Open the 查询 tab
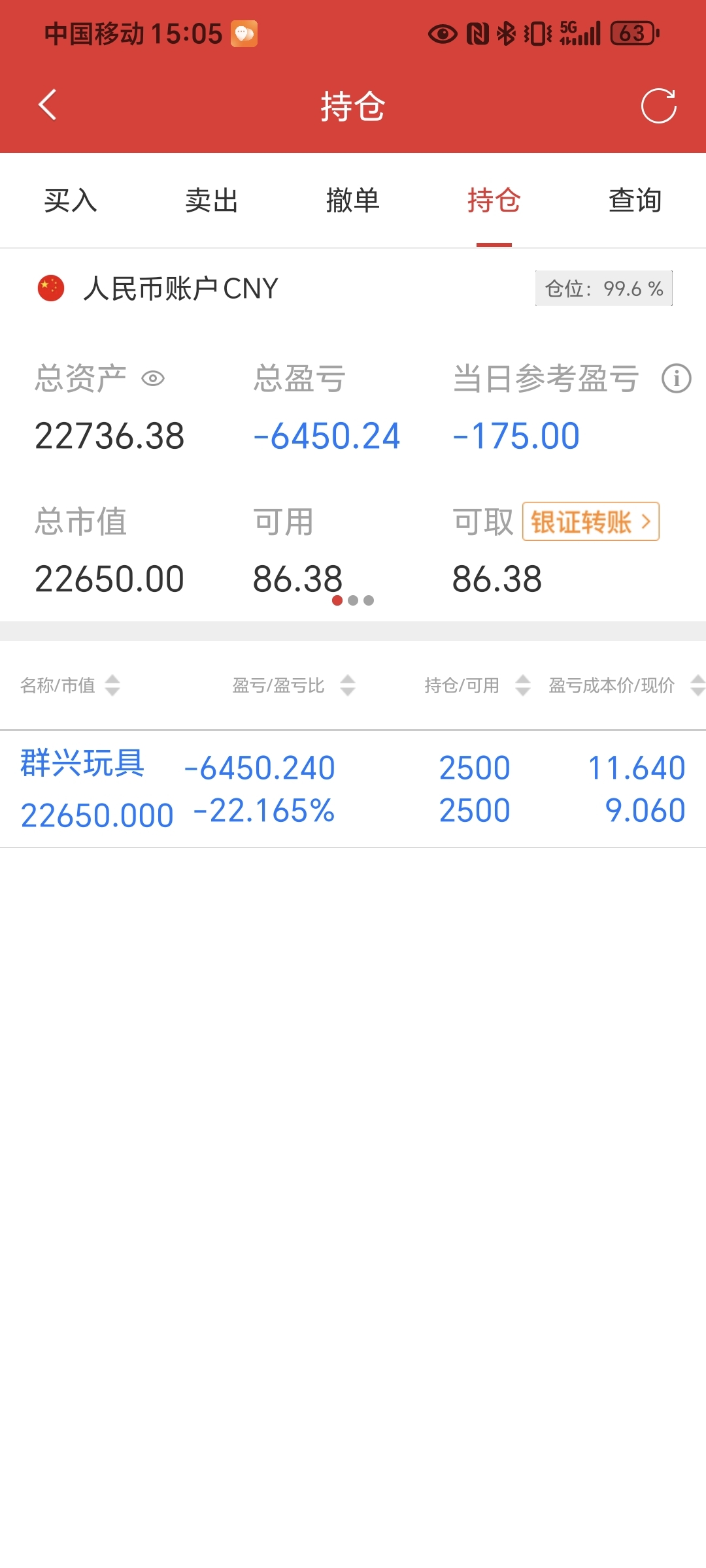The width and height of the screenshot is (706, 1568). coord(635,201)
